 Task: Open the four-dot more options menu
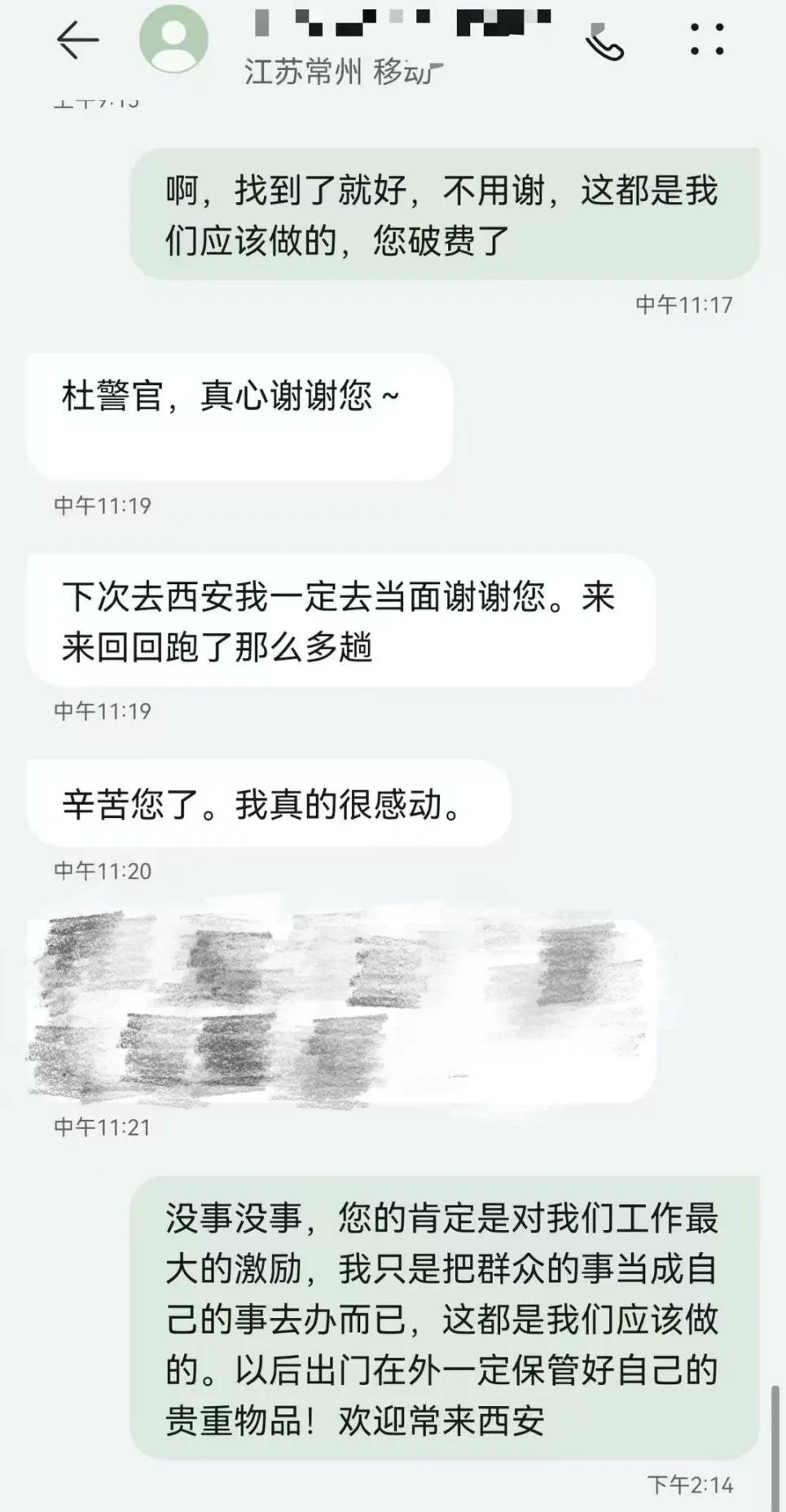tap(706, 39)
